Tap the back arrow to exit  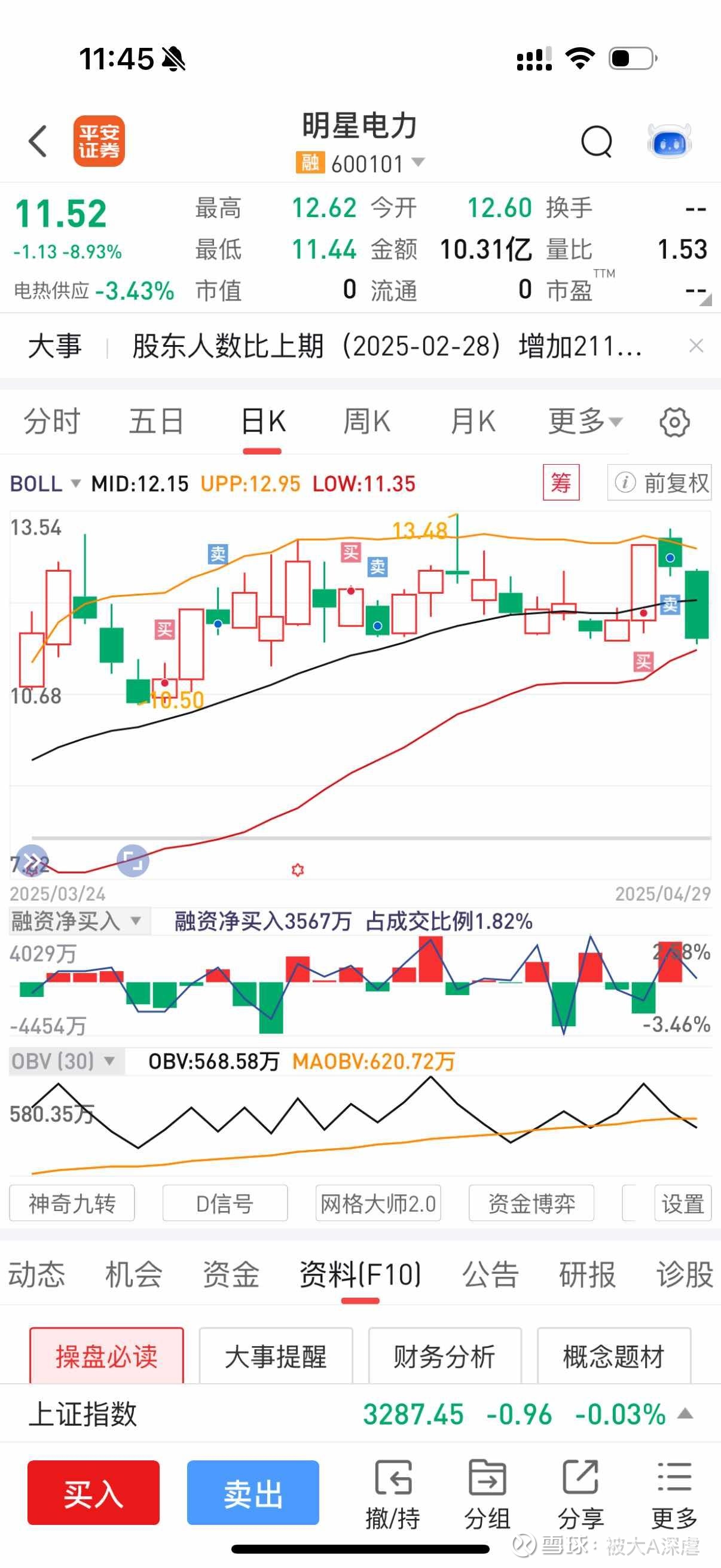(38, 141)
